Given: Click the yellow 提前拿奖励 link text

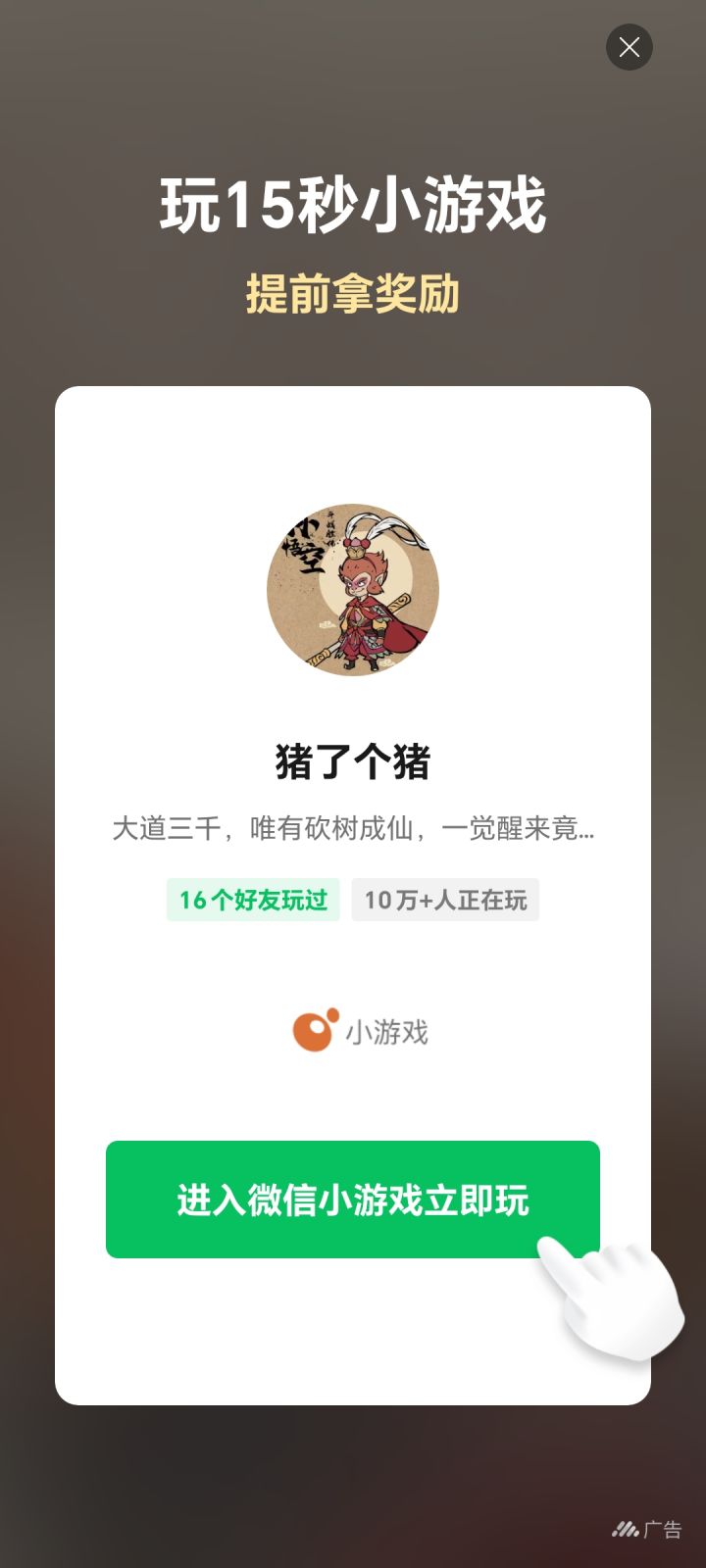Looking at the screenshot, I should (353, 291).
